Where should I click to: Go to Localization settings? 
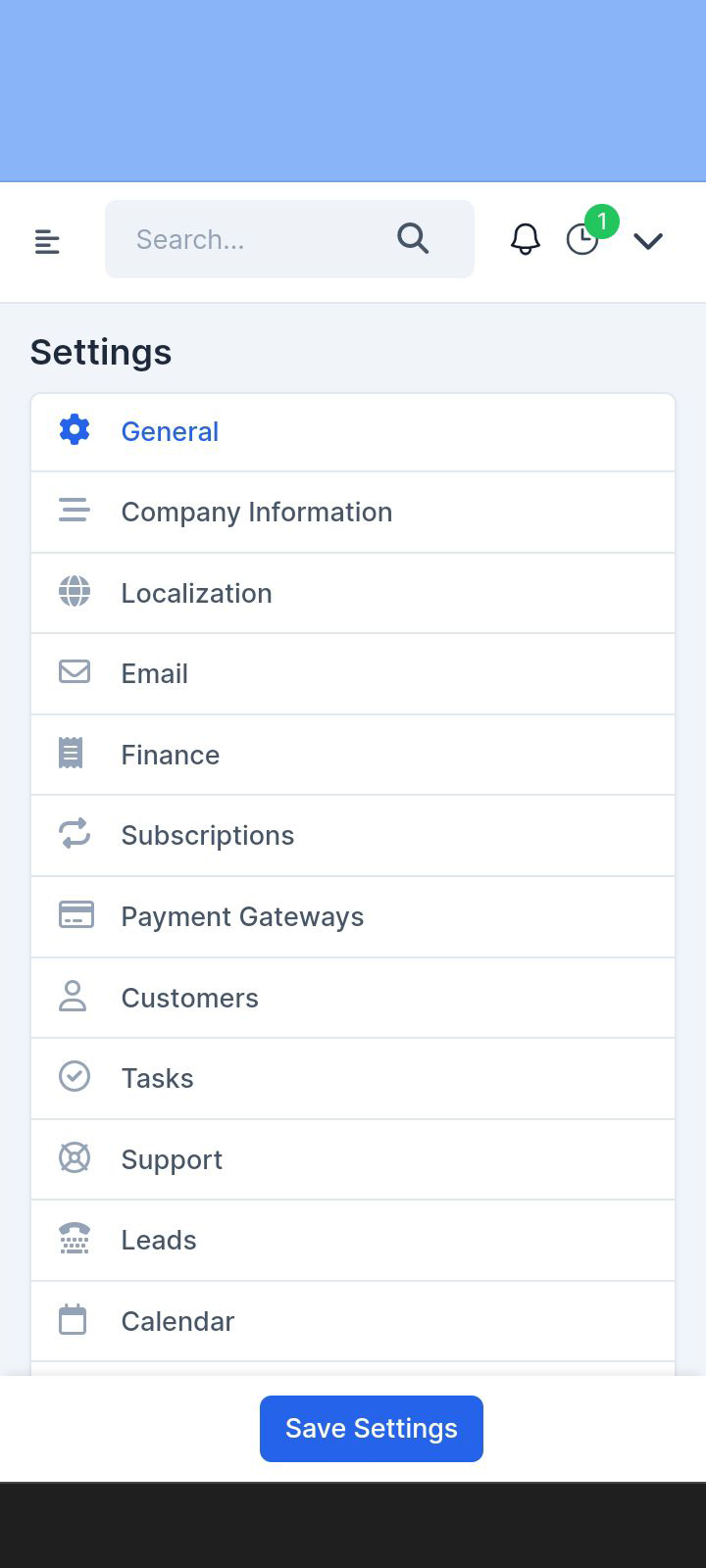tap(353, 593)
